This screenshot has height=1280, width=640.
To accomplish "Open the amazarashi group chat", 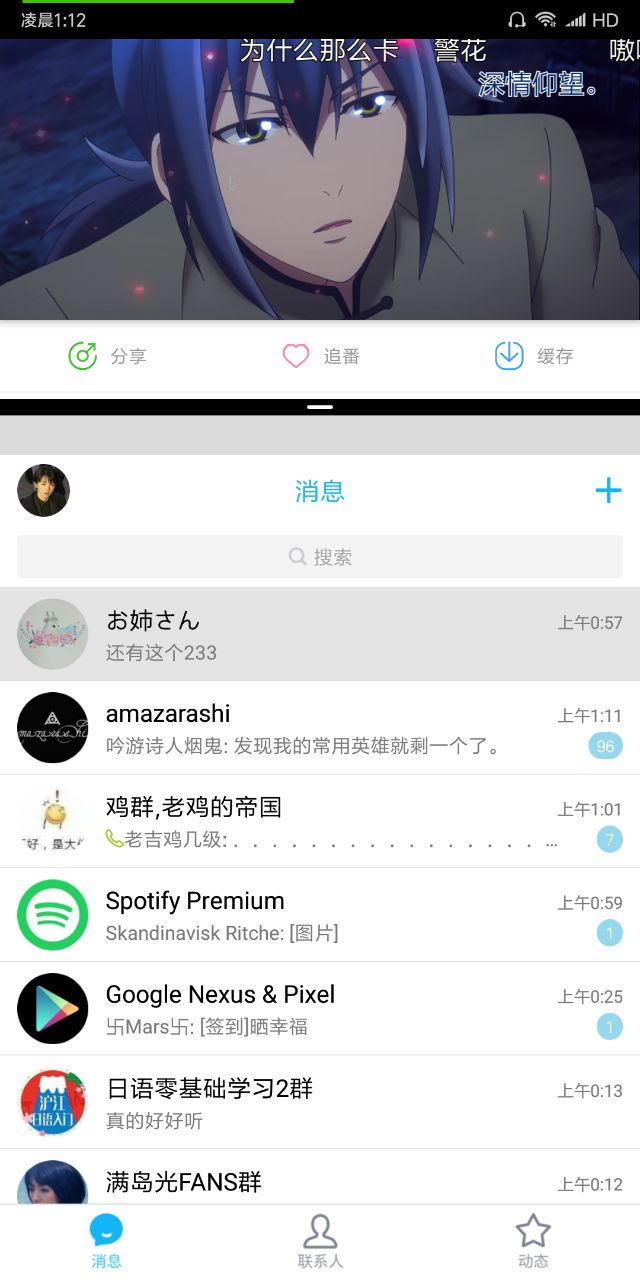I will tap(320, 728).
